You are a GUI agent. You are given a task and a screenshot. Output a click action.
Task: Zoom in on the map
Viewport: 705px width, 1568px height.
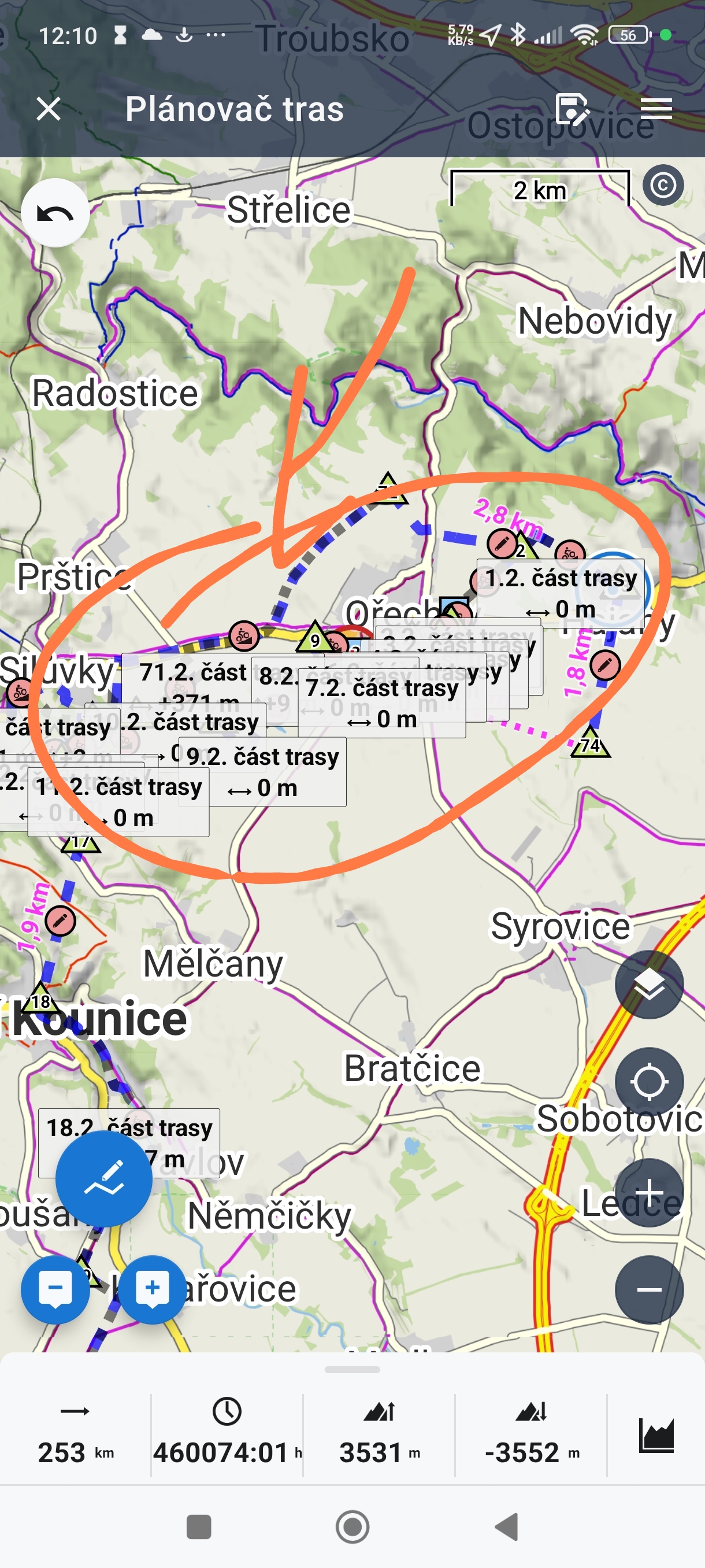649,1192
